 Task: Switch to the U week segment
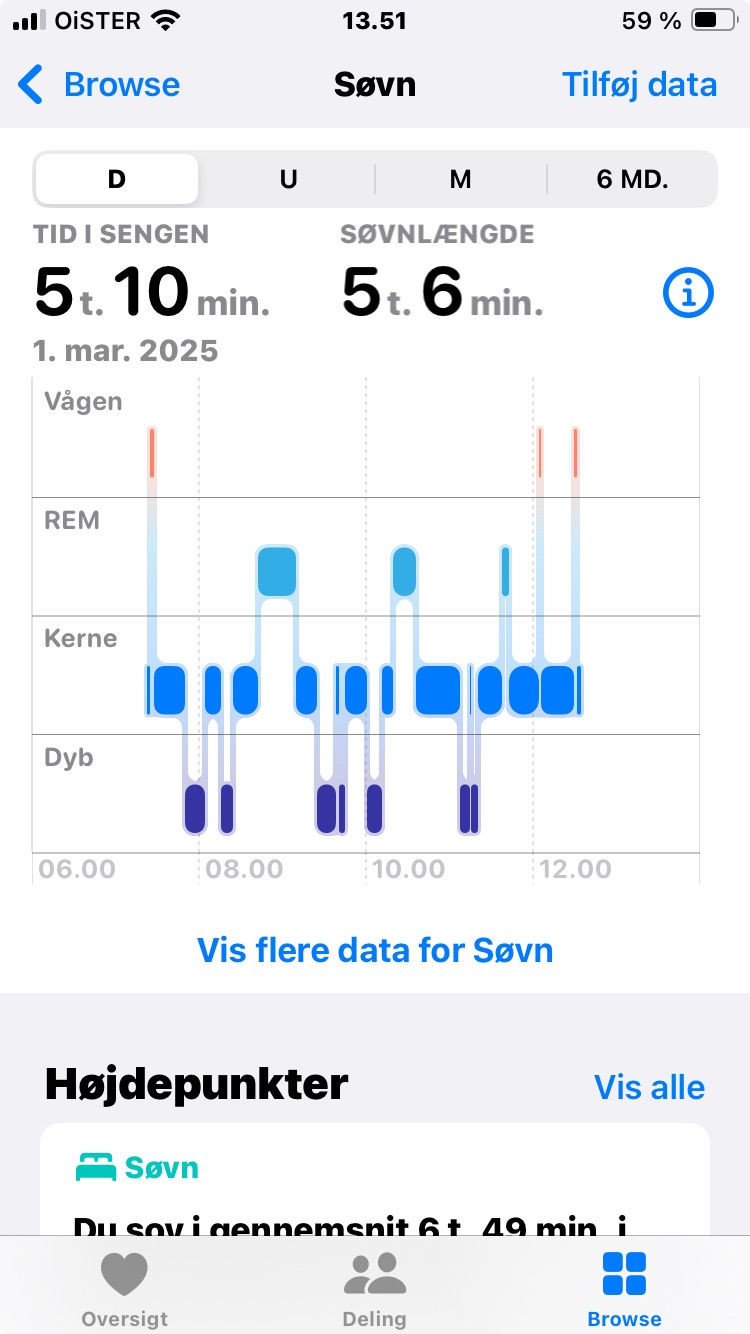pos(288,178)
